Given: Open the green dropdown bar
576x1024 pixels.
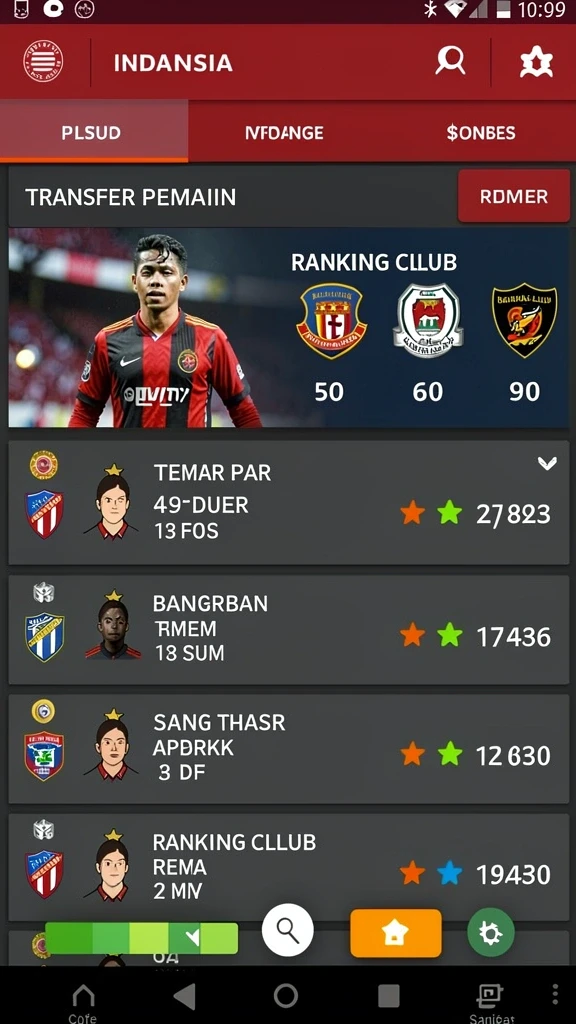Looking at the screenshot, I should pyautogui.click(x=142, y=938).
